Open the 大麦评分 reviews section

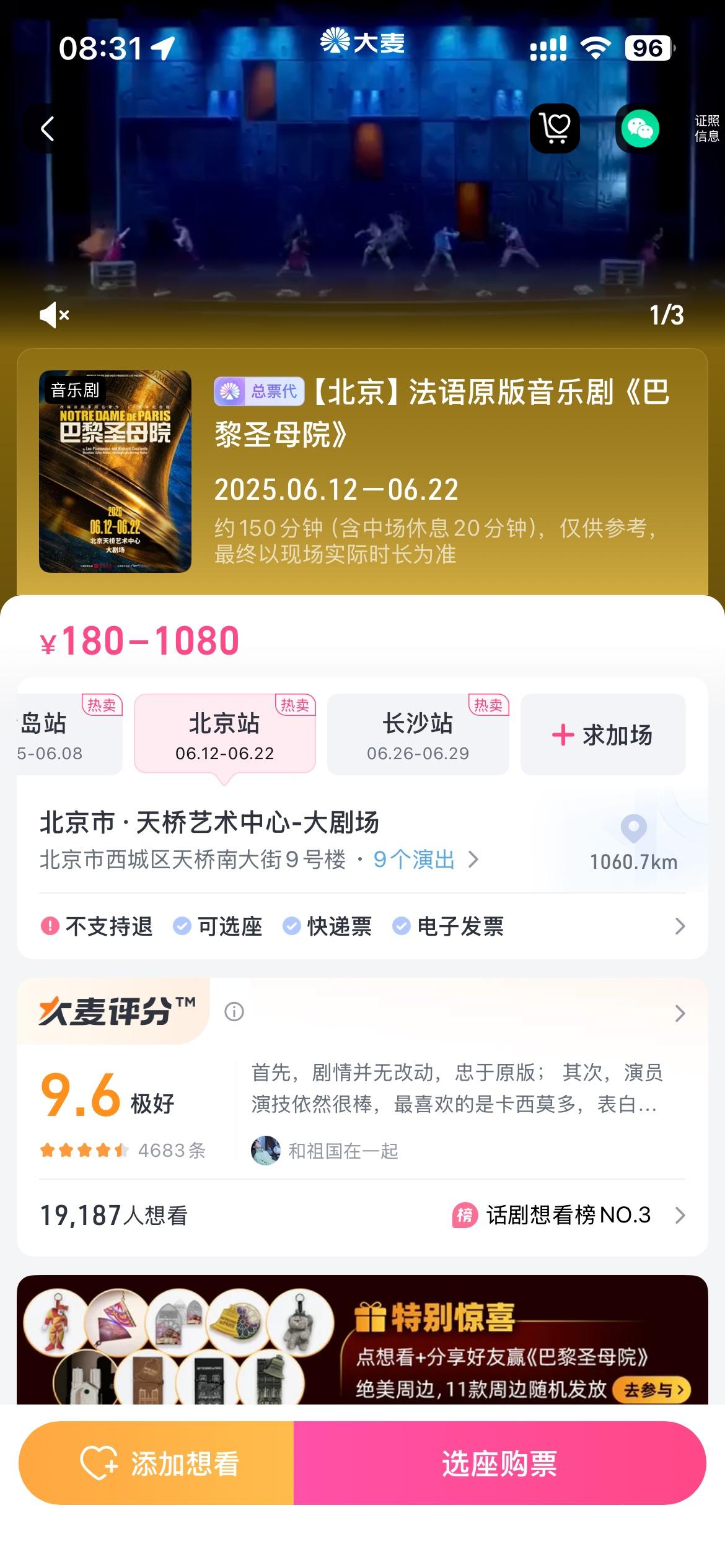pos(679,1013)
